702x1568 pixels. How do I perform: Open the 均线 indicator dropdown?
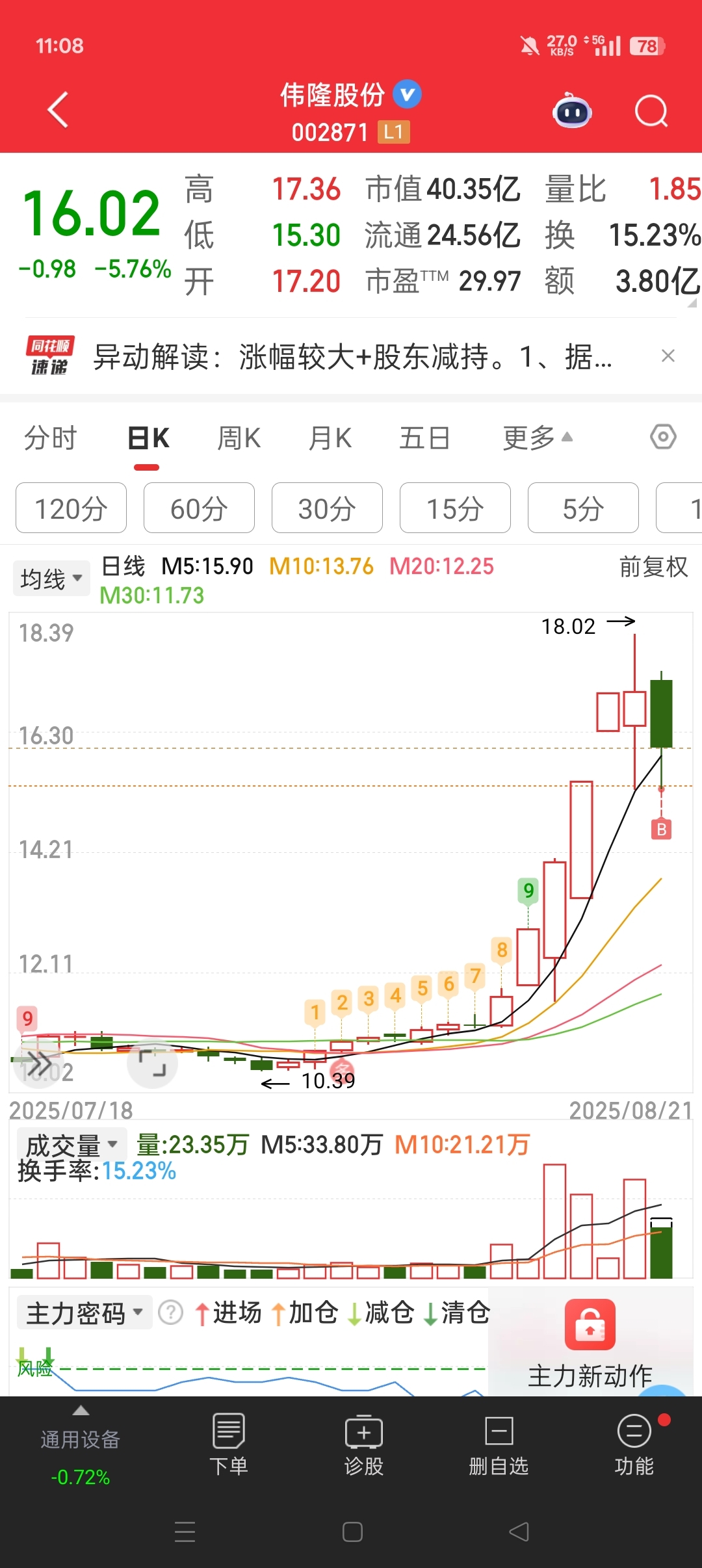coord(51,578)
